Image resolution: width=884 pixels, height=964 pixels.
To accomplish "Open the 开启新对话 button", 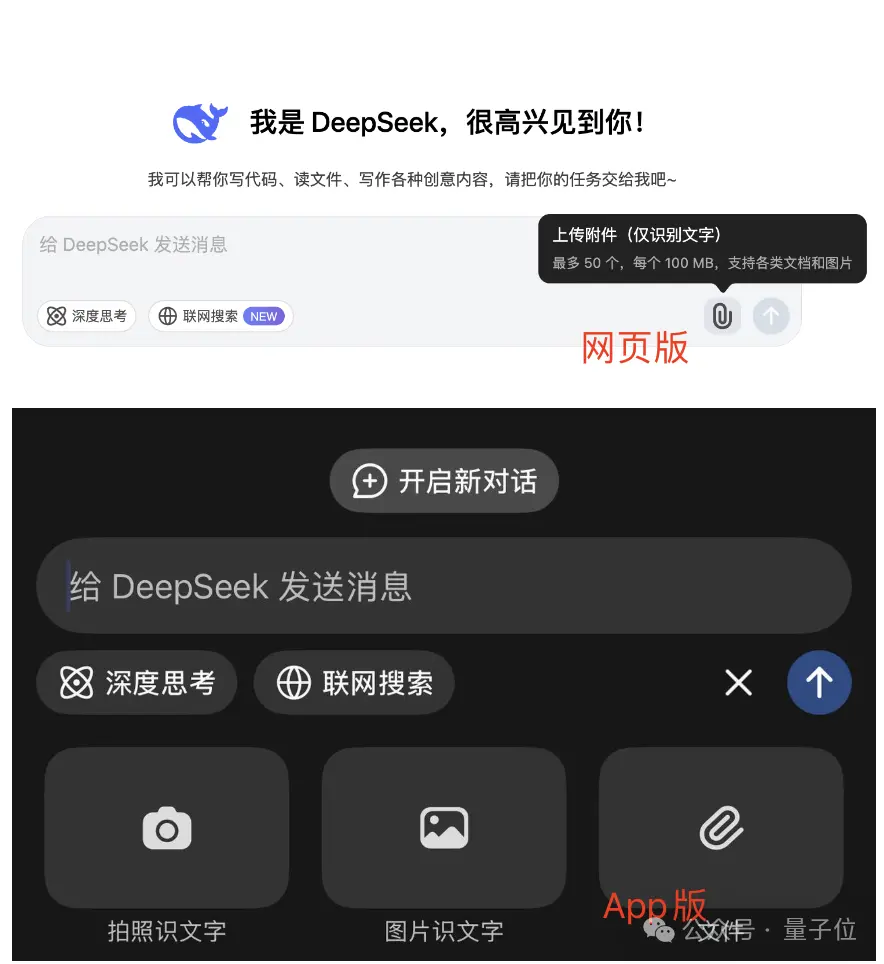I will coord(444,481).
